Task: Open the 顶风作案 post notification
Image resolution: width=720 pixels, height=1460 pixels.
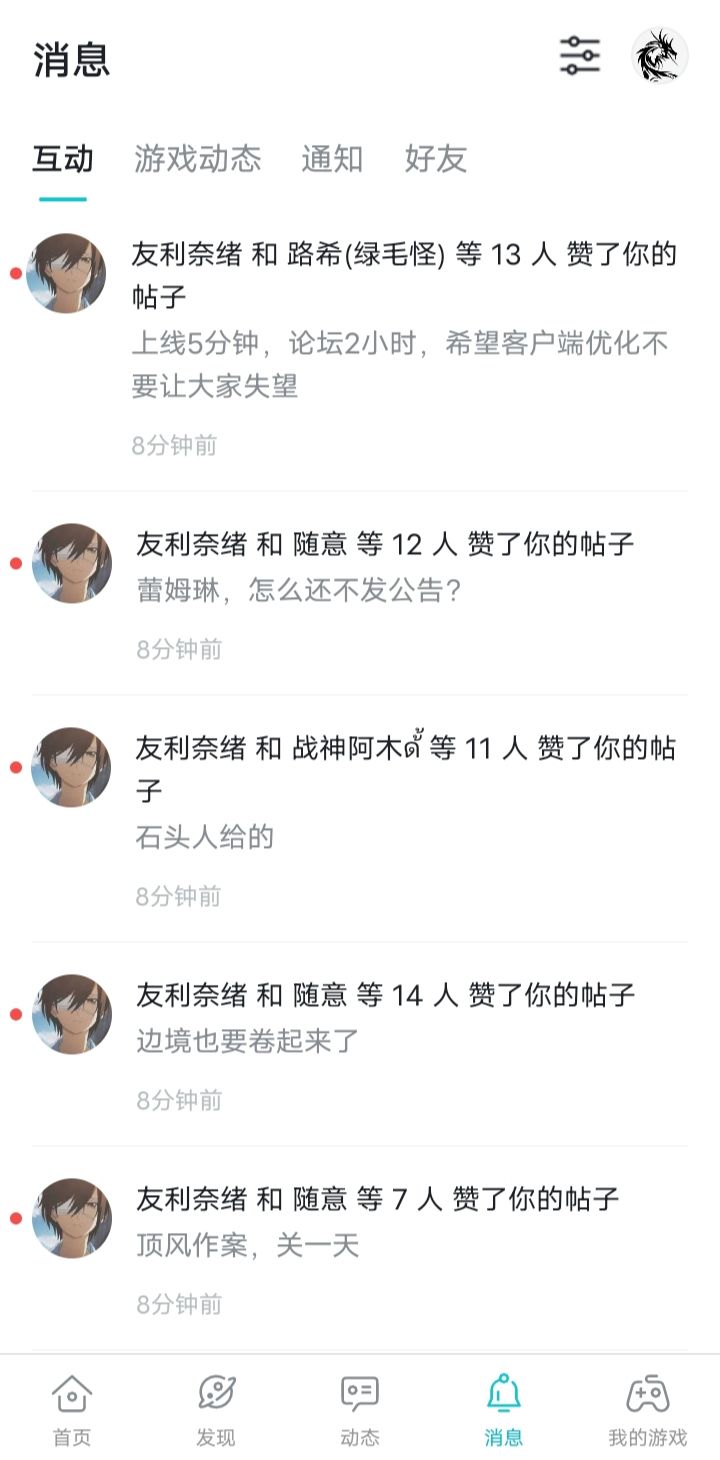Action: pyautogui.click(x=360, y=1248)
